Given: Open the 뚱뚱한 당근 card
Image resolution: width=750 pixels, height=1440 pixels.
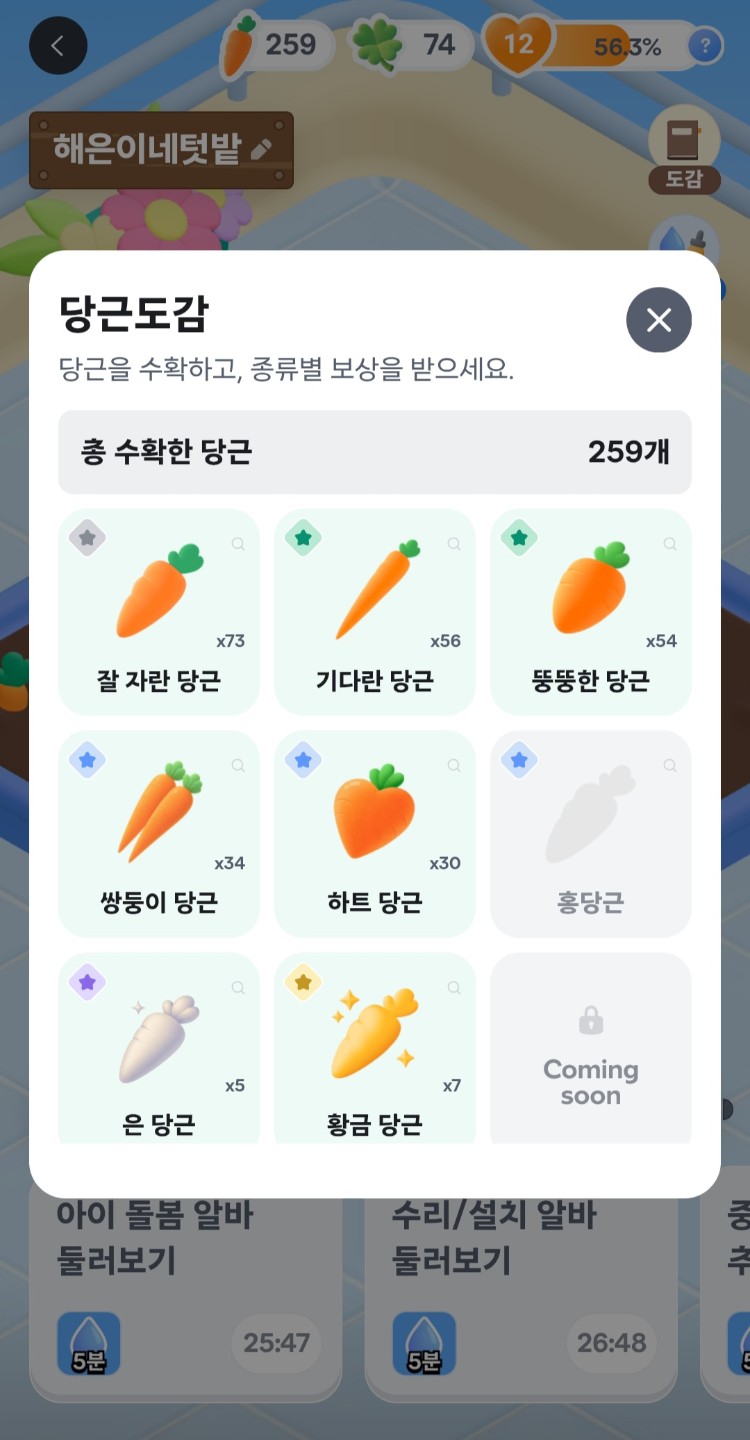Looking at the screenshot, I should pyautogui.click(x=590, y=611).
